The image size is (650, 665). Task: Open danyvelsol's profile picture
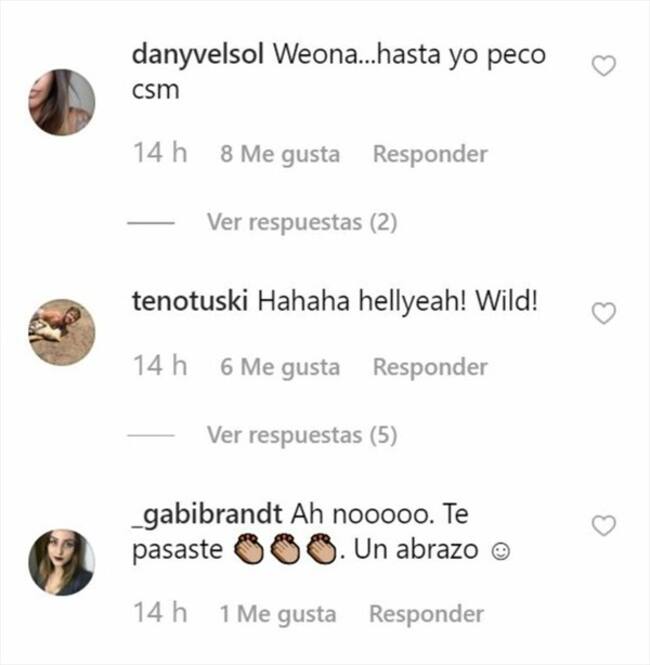tap(61, 102)
